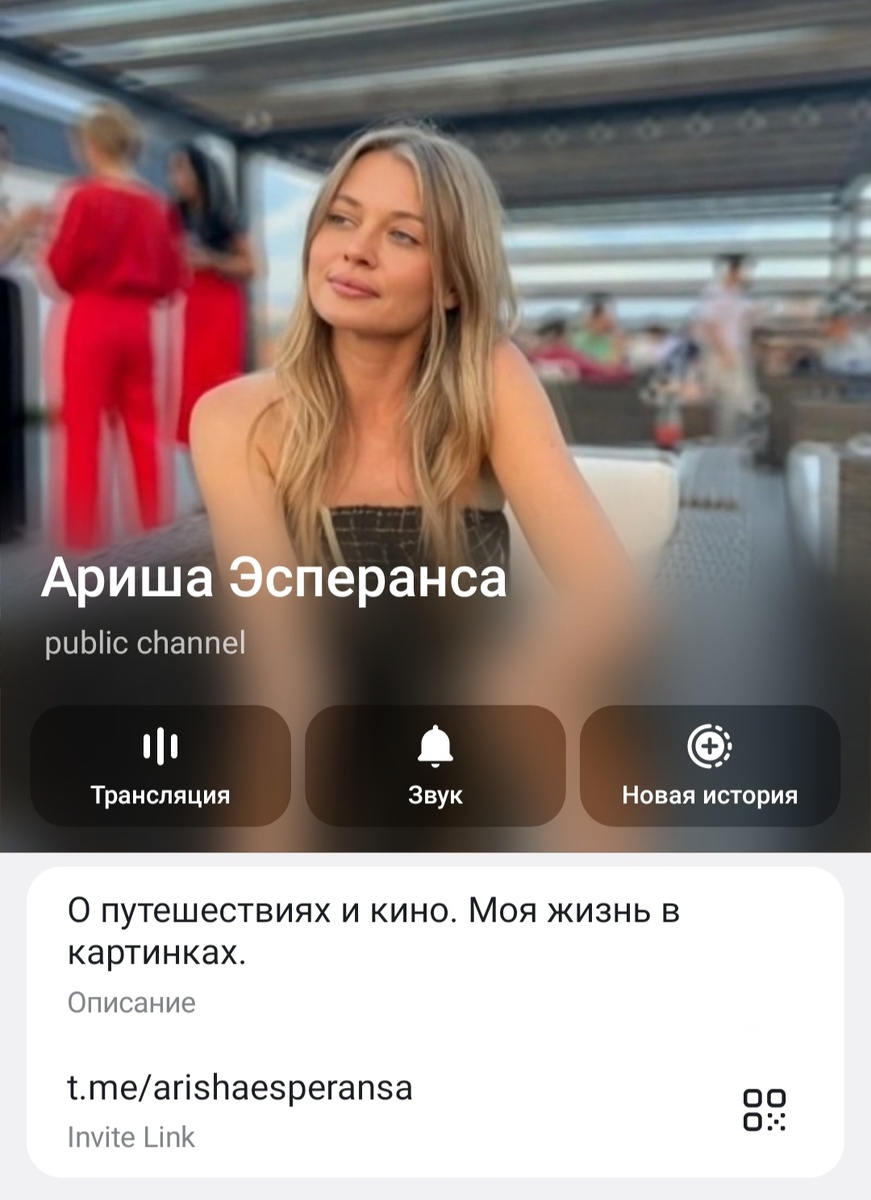The height and width of the screenshot is (1200, 871).
Task: Tap the channel name Ариша Эсперанса
Action: [x=275, y=580]
